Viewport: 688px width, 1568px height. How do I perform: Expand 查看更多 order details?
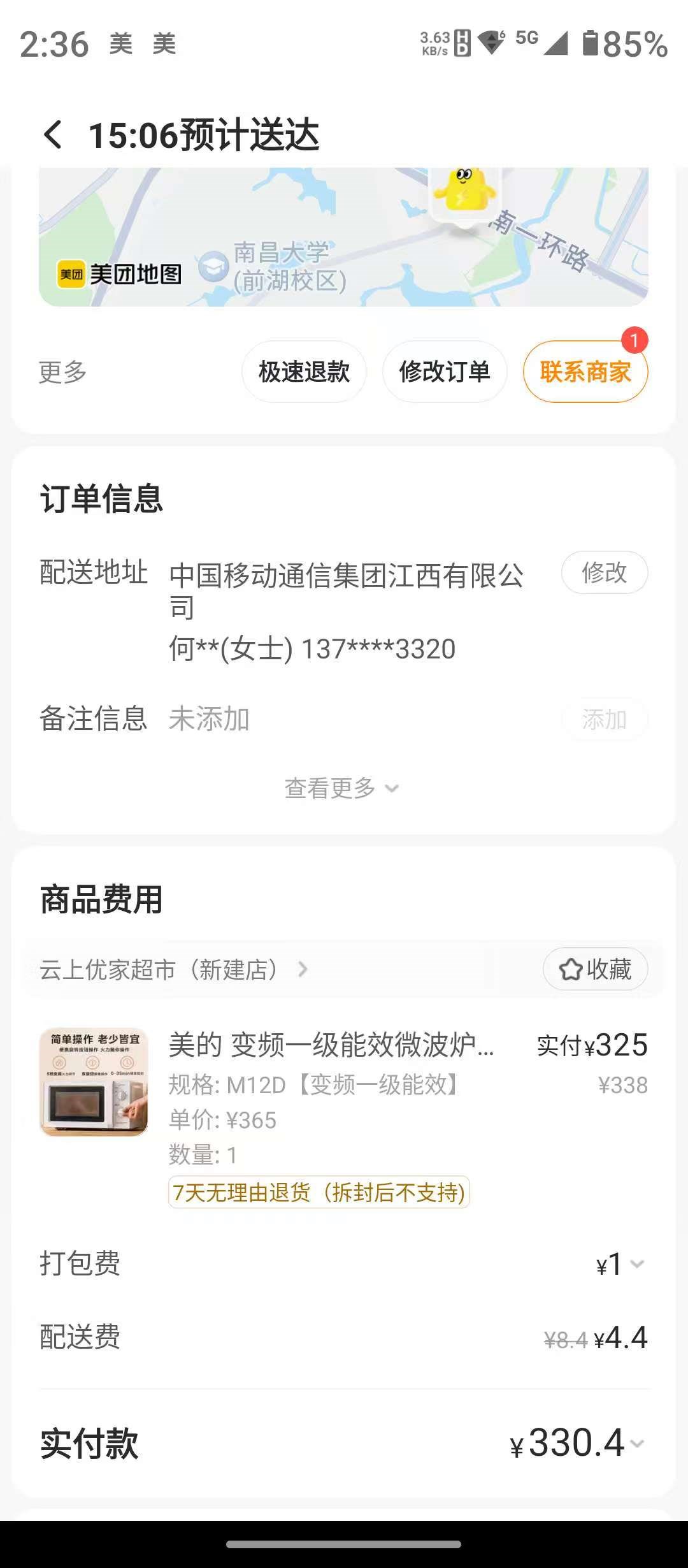pyautogui.click(x=341, y=788)
